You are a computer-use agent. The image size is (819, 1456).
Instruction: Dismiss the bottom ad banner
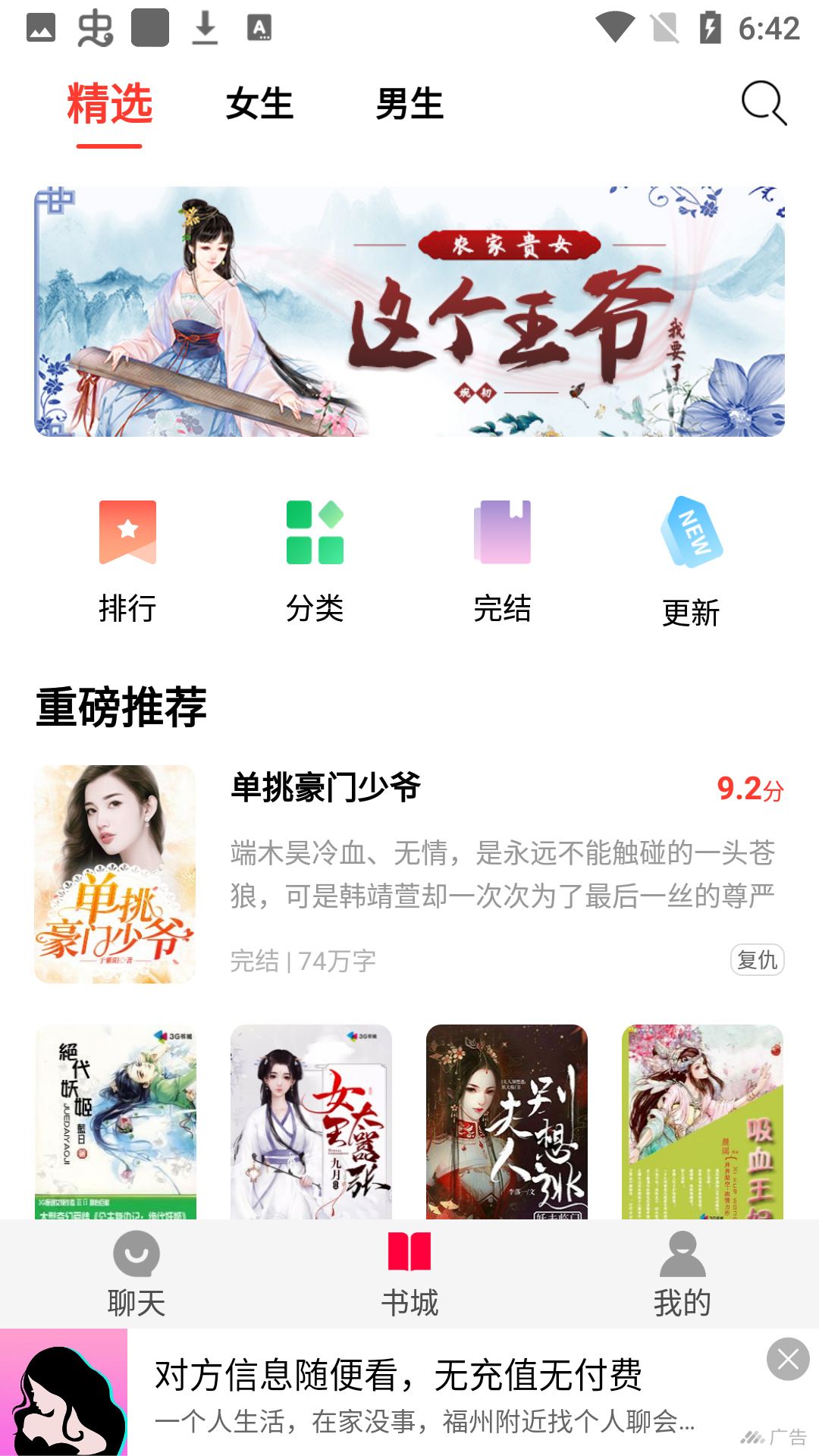point(788,1359)
